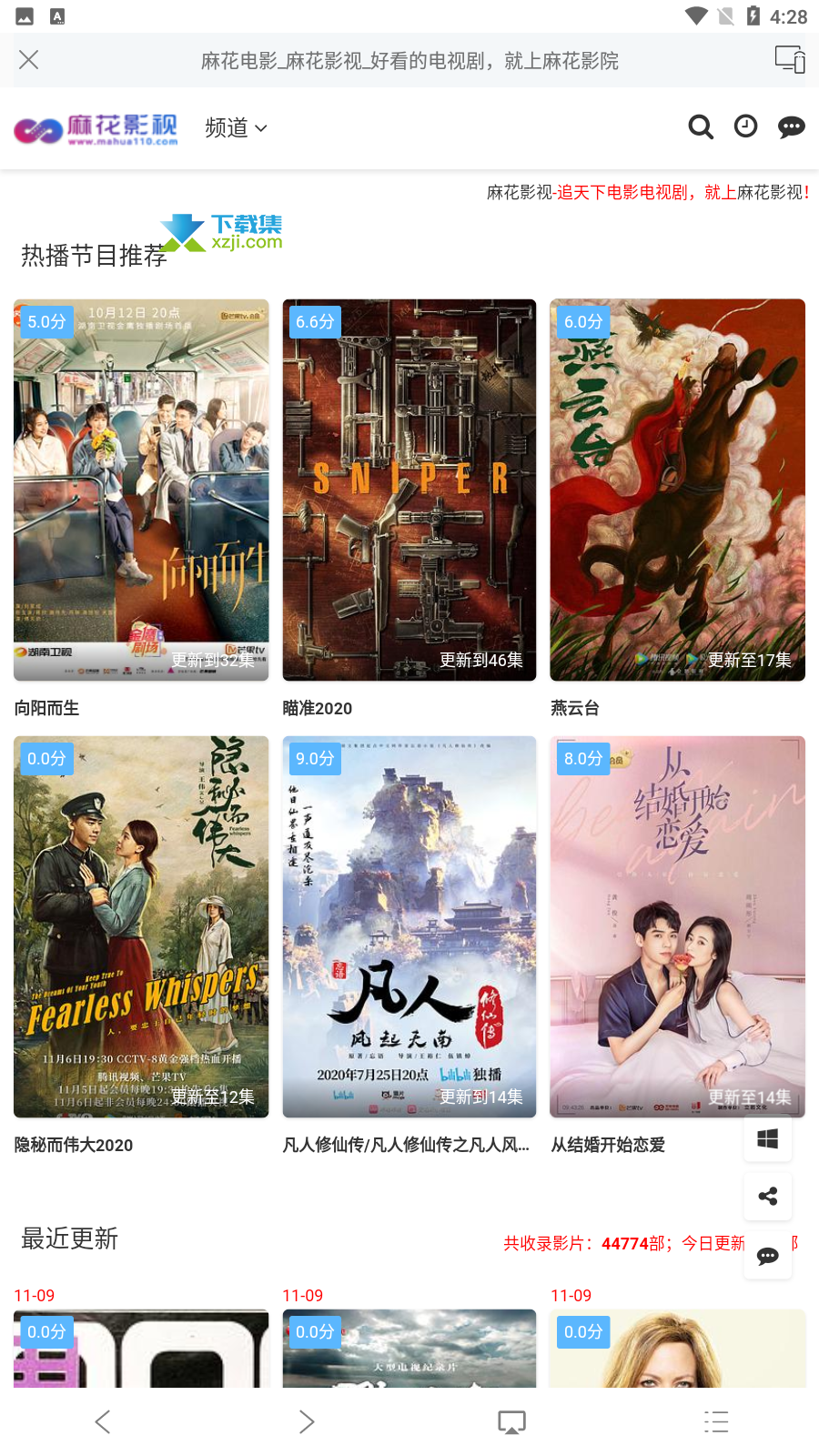Tap the floating share button

point(768,1196)
